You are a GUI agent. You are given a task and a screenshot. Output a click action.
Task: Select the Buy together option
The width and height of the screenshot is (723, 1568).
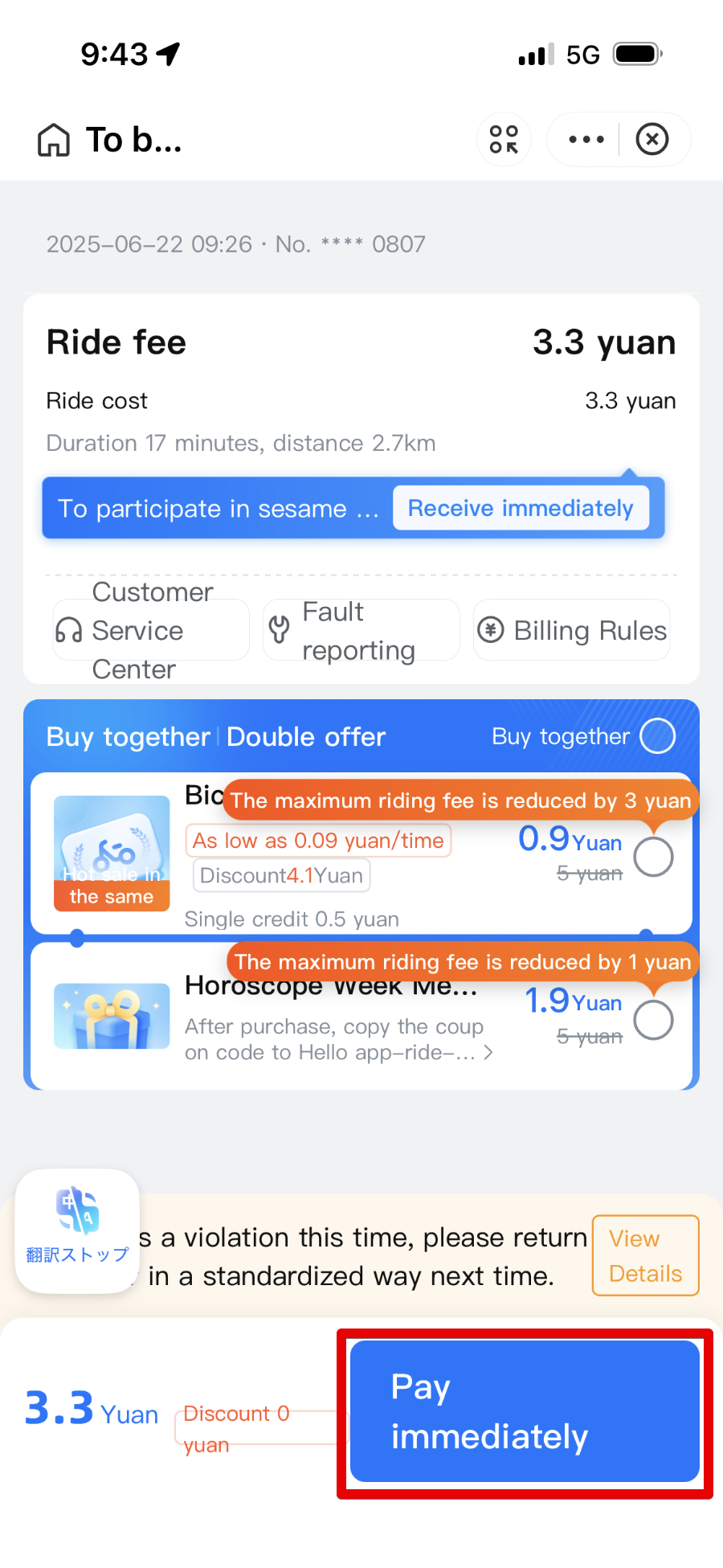coord(657,736)
